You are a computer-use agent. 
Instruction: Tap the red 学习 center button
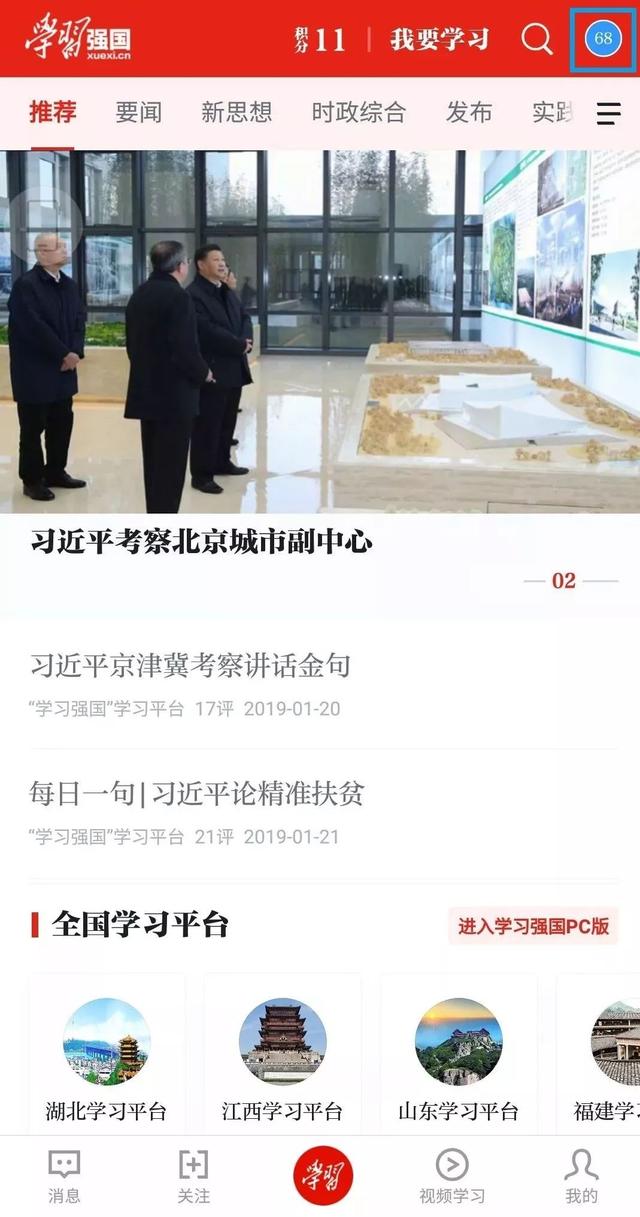pos(322,1176)
